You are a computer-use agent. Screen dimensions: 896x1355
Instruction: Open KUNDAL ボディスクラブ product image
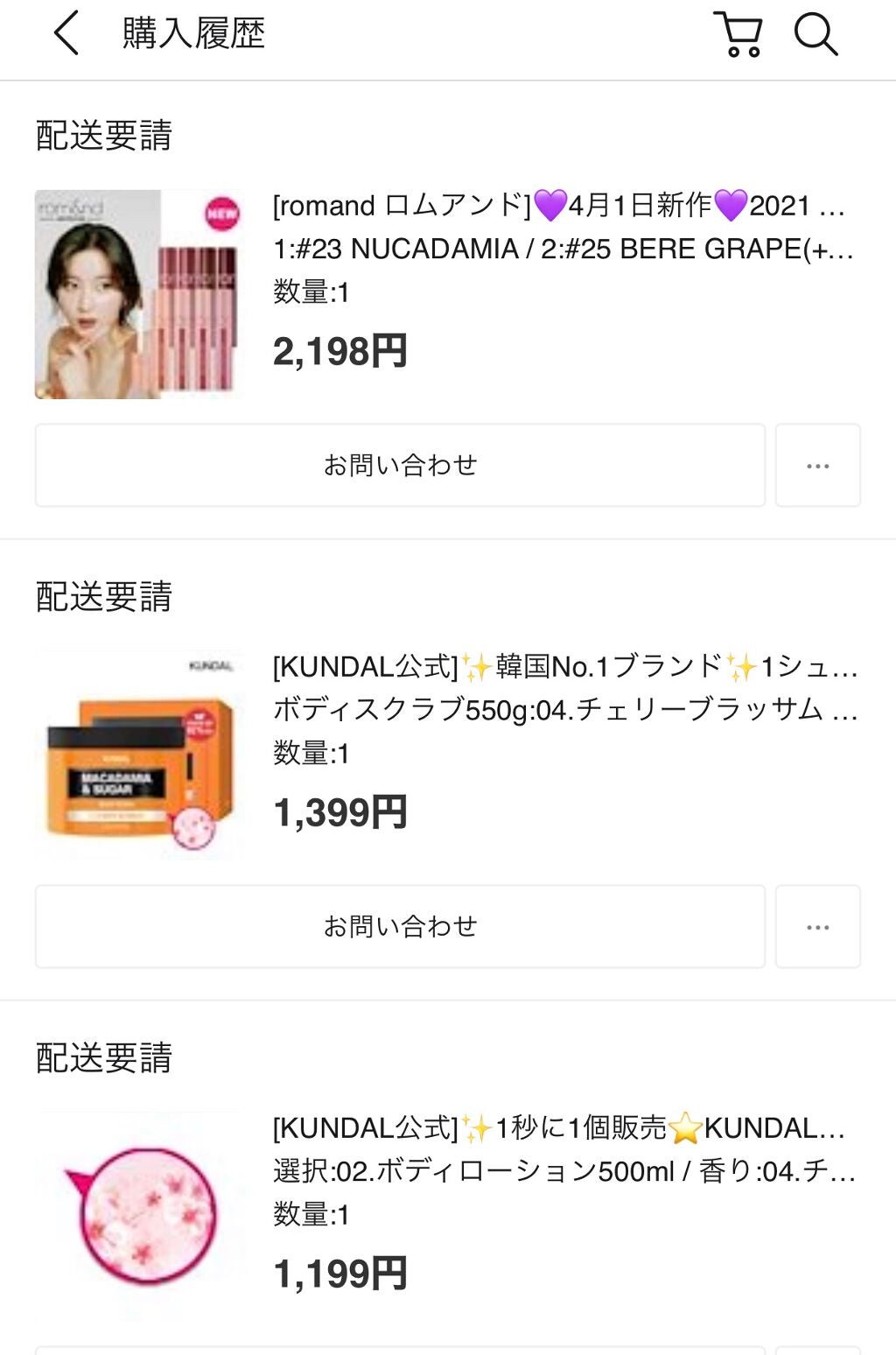pos(140,755)
